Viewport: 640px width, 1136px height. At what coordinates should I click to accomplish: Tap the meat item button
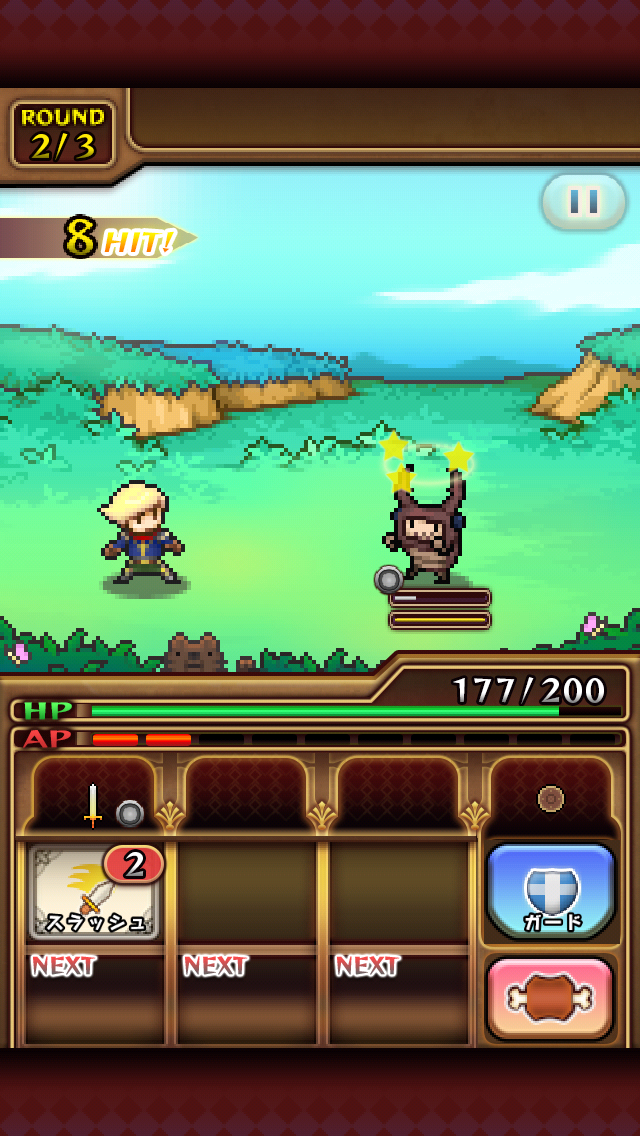pos(551,997)
